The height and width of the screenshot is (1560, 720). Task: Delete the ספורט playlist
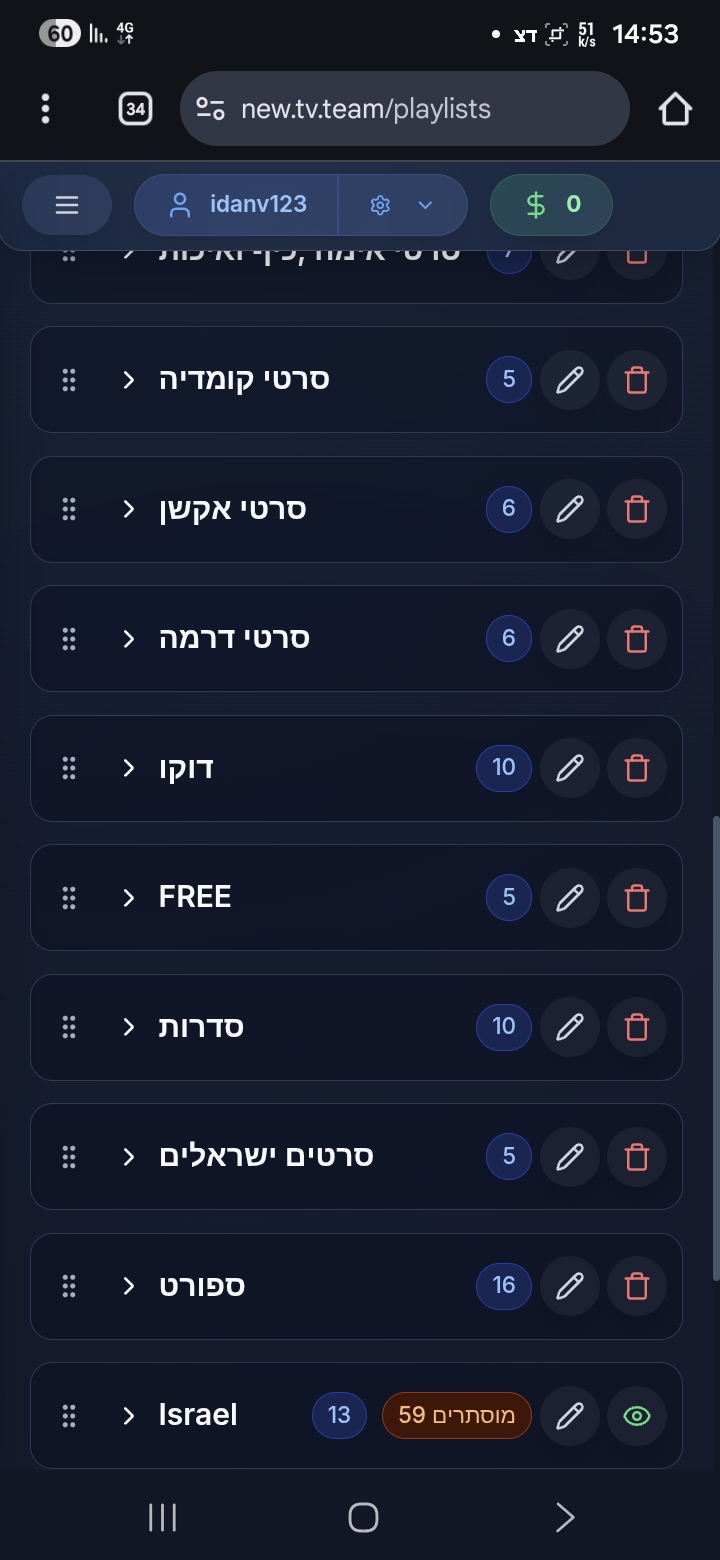pos(636,1286)
